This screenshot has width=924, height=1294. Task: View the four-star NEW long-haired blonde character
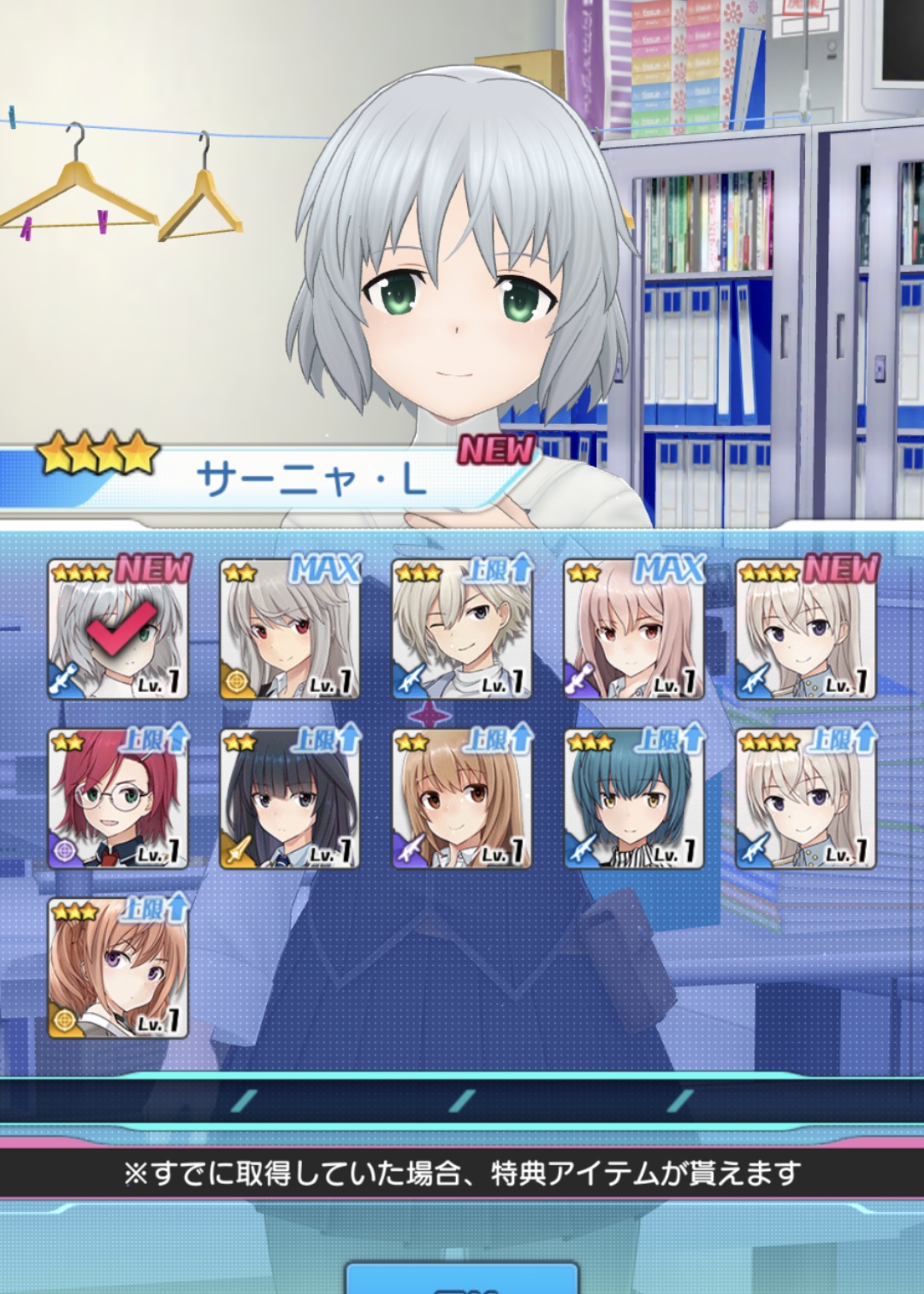coord(806,630)
